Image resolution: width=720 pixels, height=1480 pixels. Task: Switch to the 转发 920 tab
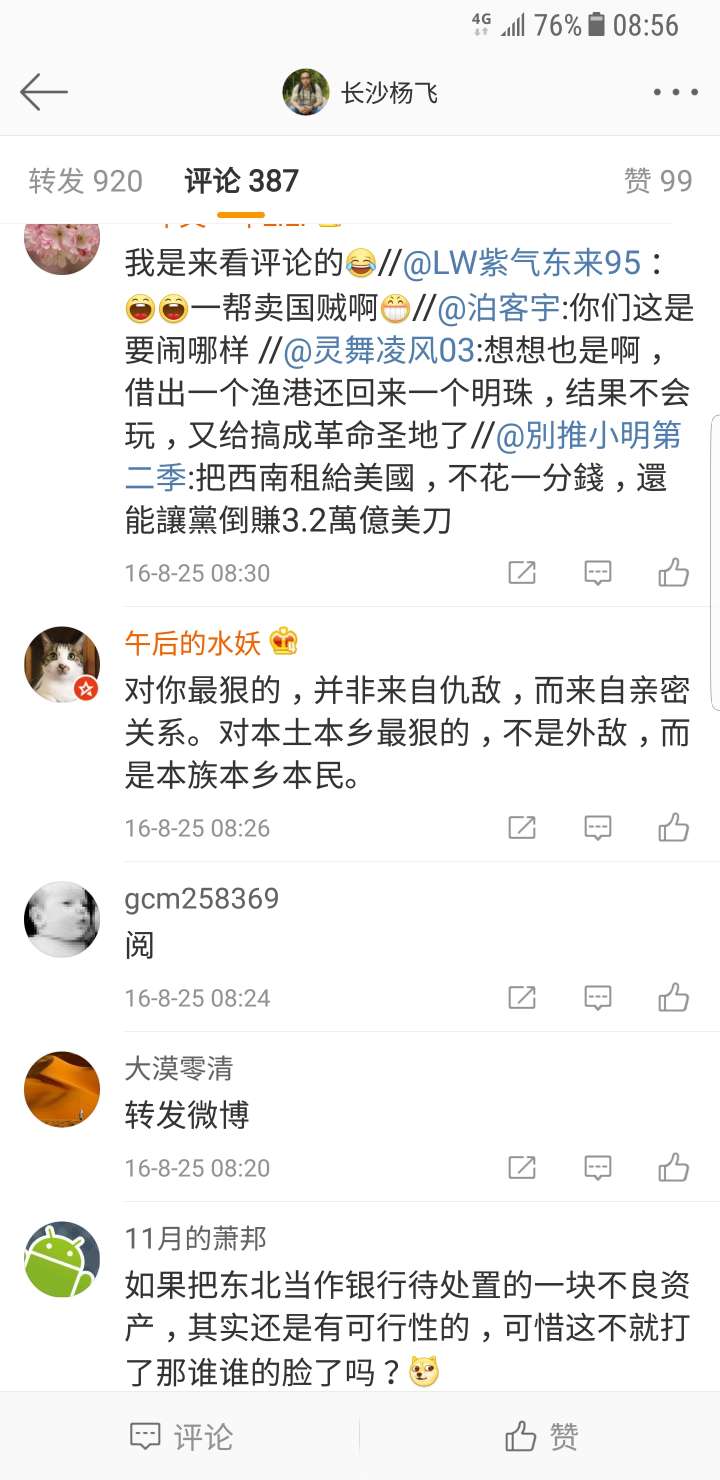click(x=86, y=181)
